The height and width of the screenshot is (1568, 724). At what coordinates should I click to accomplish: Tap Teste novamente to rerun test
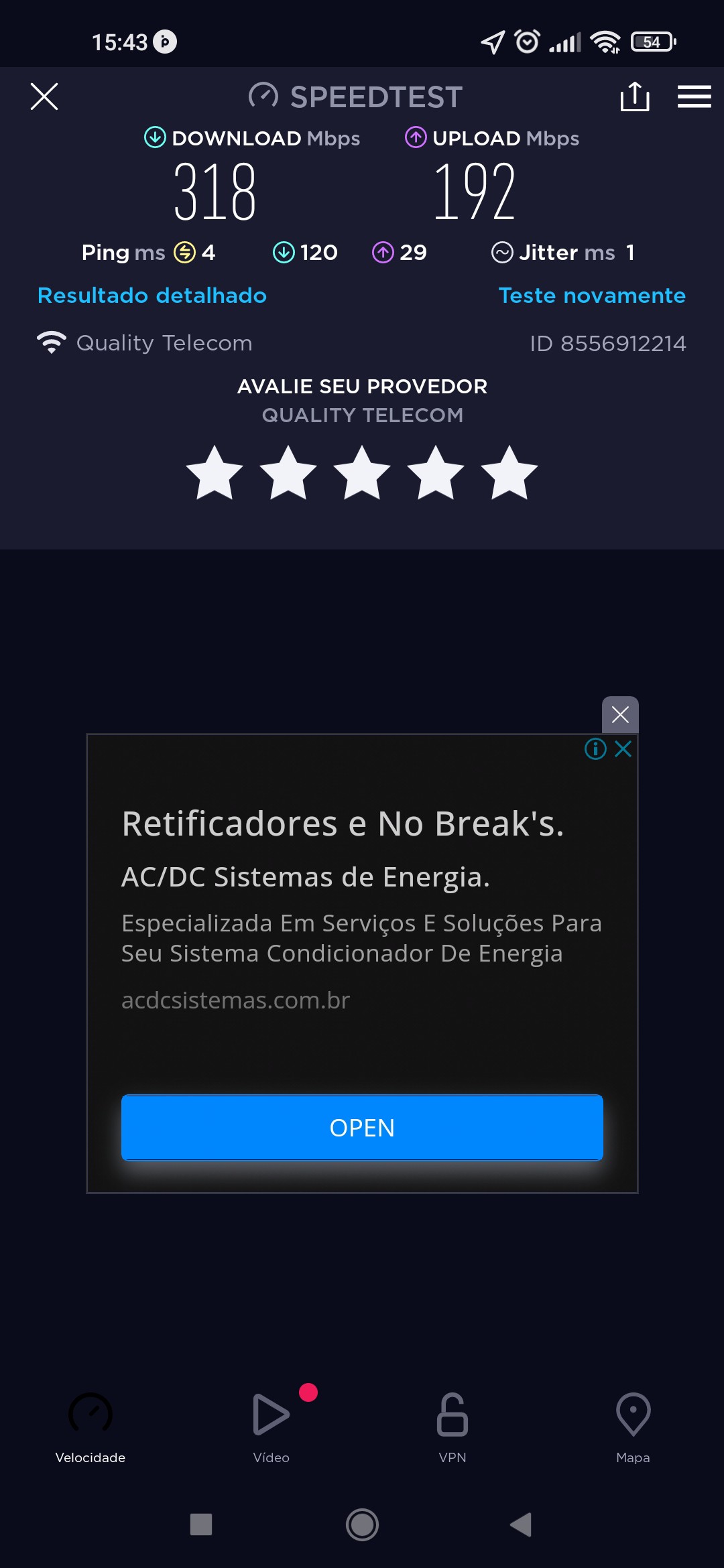coord(592,296)
